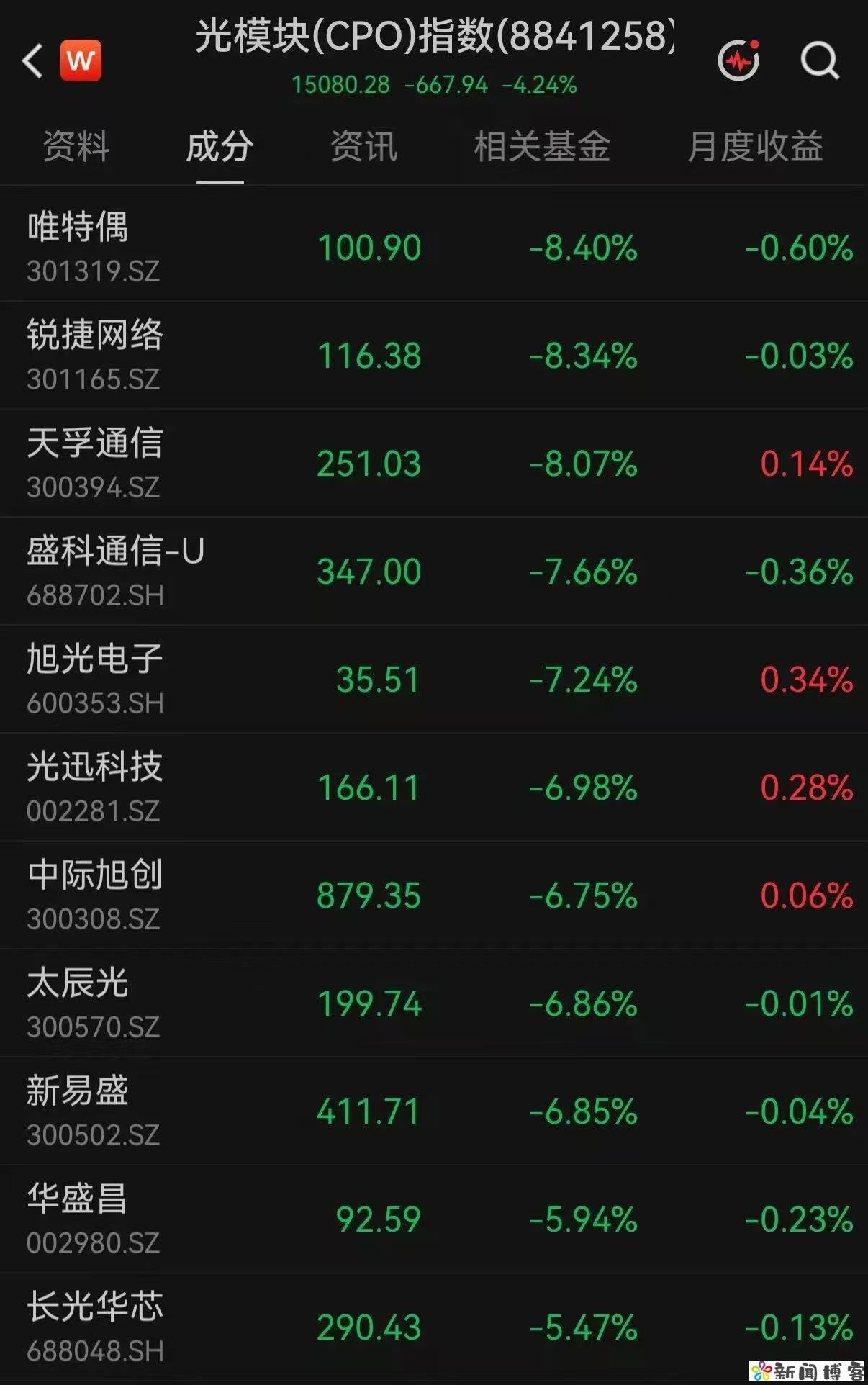Open the search magnifier icon
Image resolution: width=868 pixels, height=1385 pixels.
[x=820, y=60]
